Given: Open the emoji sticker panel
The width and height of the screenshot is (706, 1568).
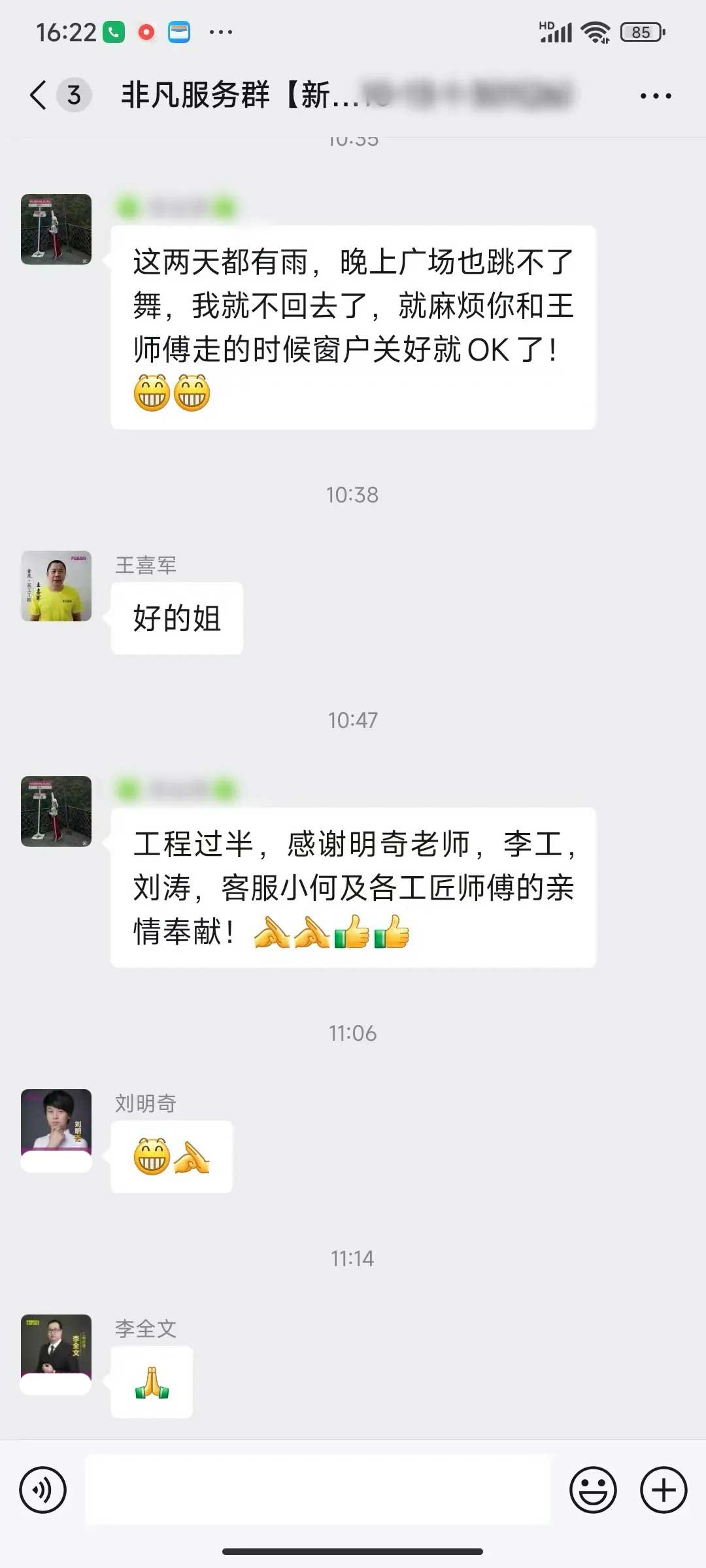Looking at the screenshot, I should pos(593,1490).
